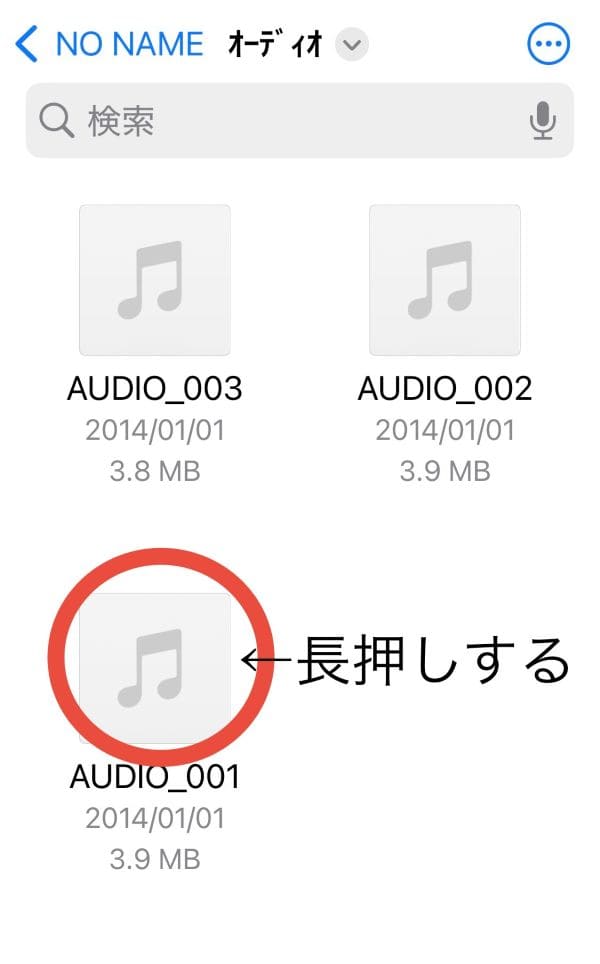Open the AUDIO_001 file
The image size is (600, 964).
155,669
